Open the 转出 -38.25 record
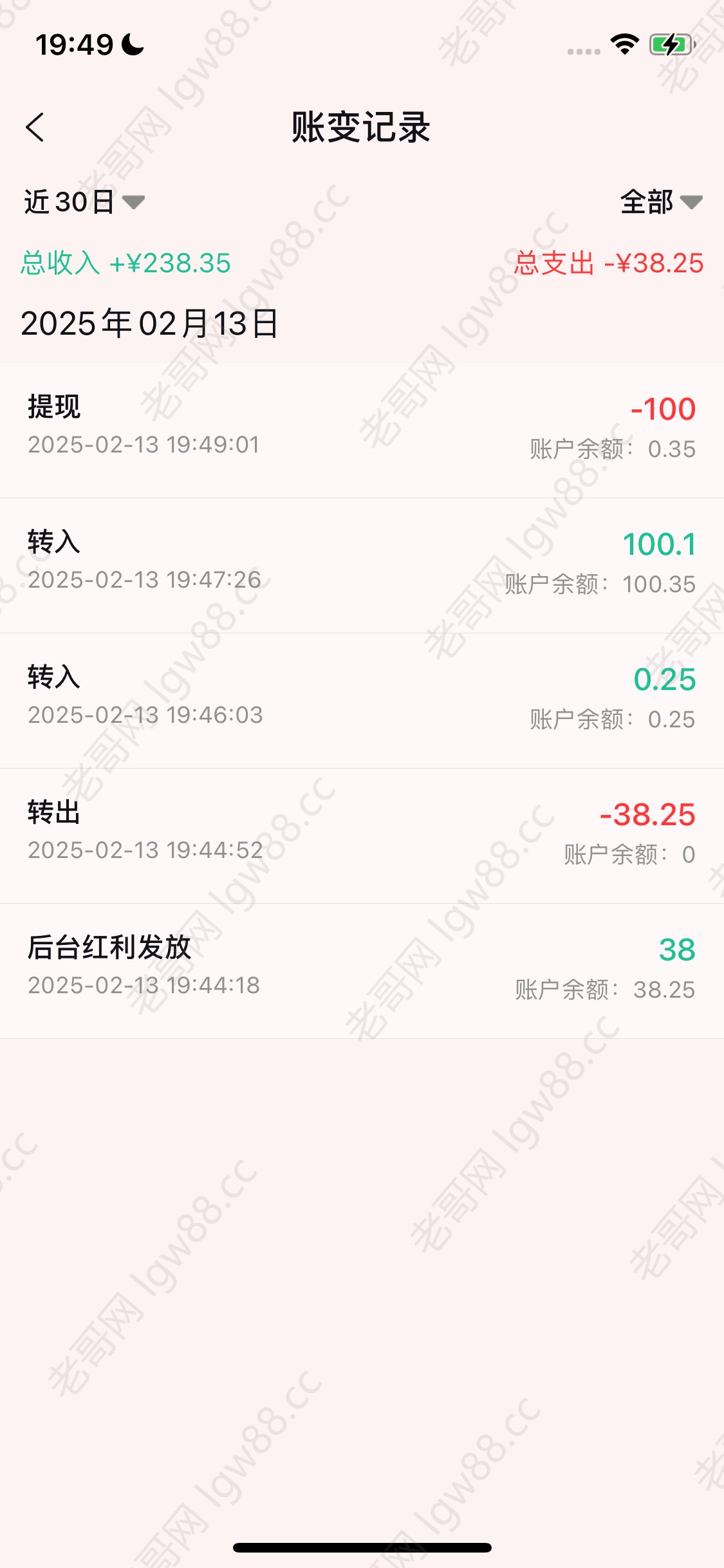Viewport: 724px width, 1568px height. click(x=362, y=835)
